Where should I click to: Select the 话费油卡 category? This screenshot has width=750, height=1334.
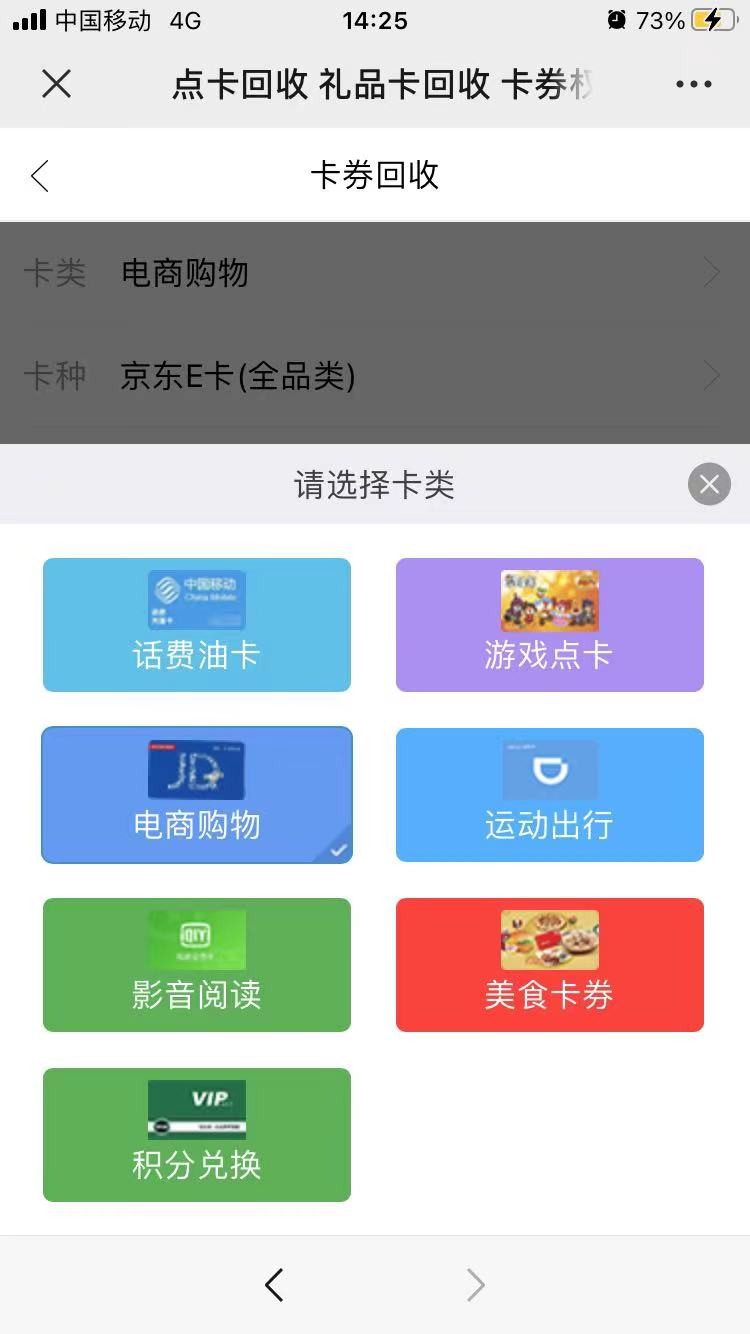[197, 625]
